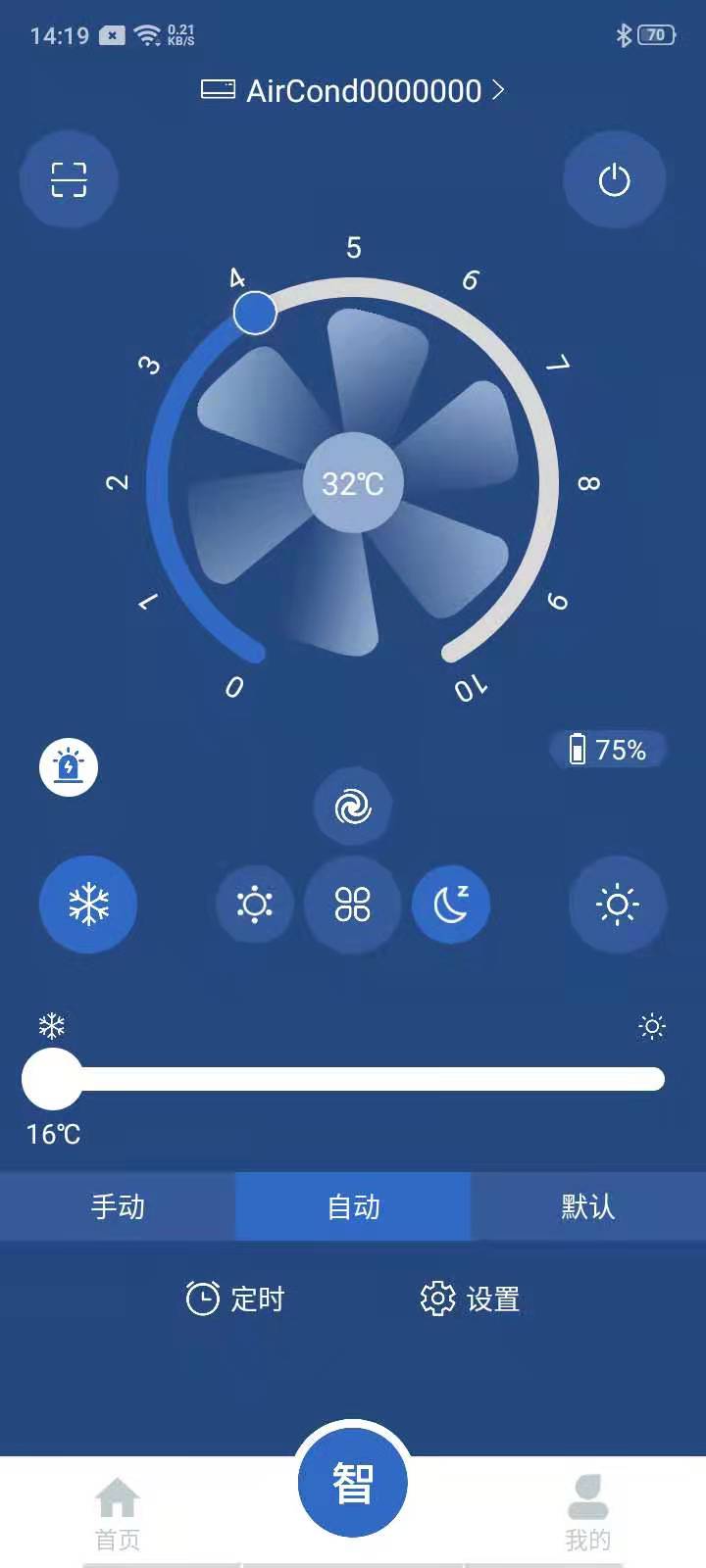Open the 设置 settings option

point(471,1298)
